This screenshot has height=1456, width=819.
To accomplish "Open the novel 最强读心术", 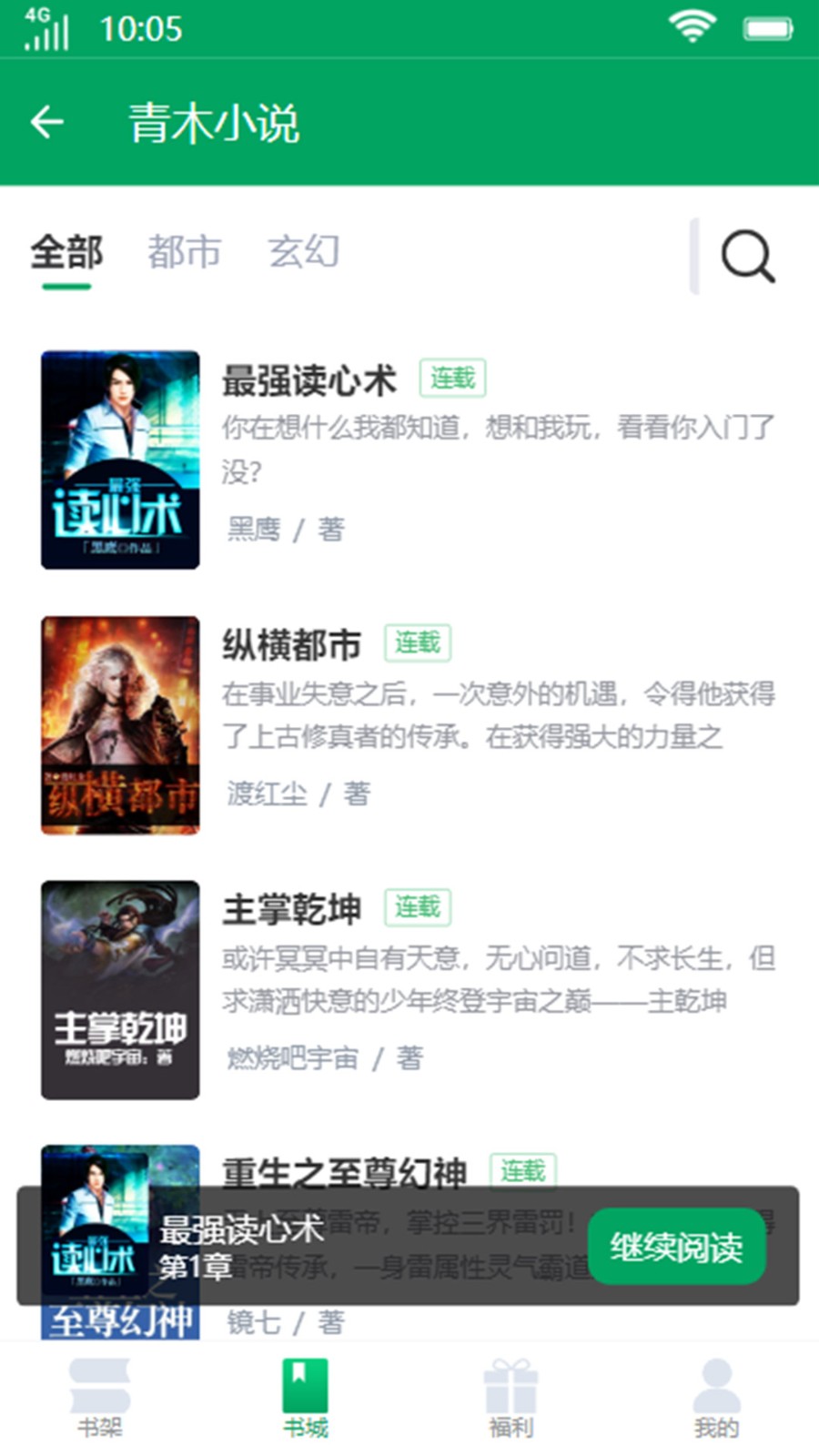I will (309, 380).
